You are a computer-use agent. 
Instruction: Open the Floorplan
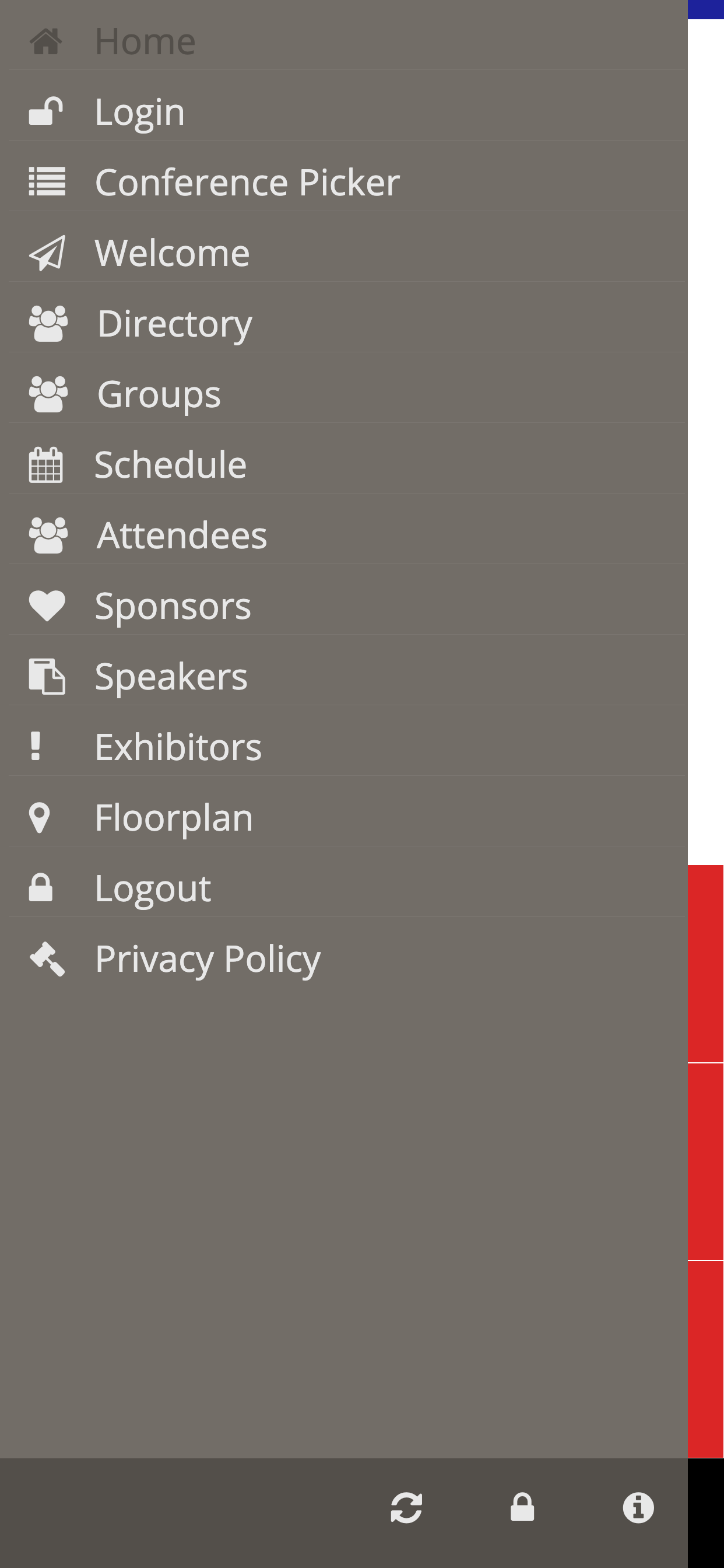tap(173, 817)
